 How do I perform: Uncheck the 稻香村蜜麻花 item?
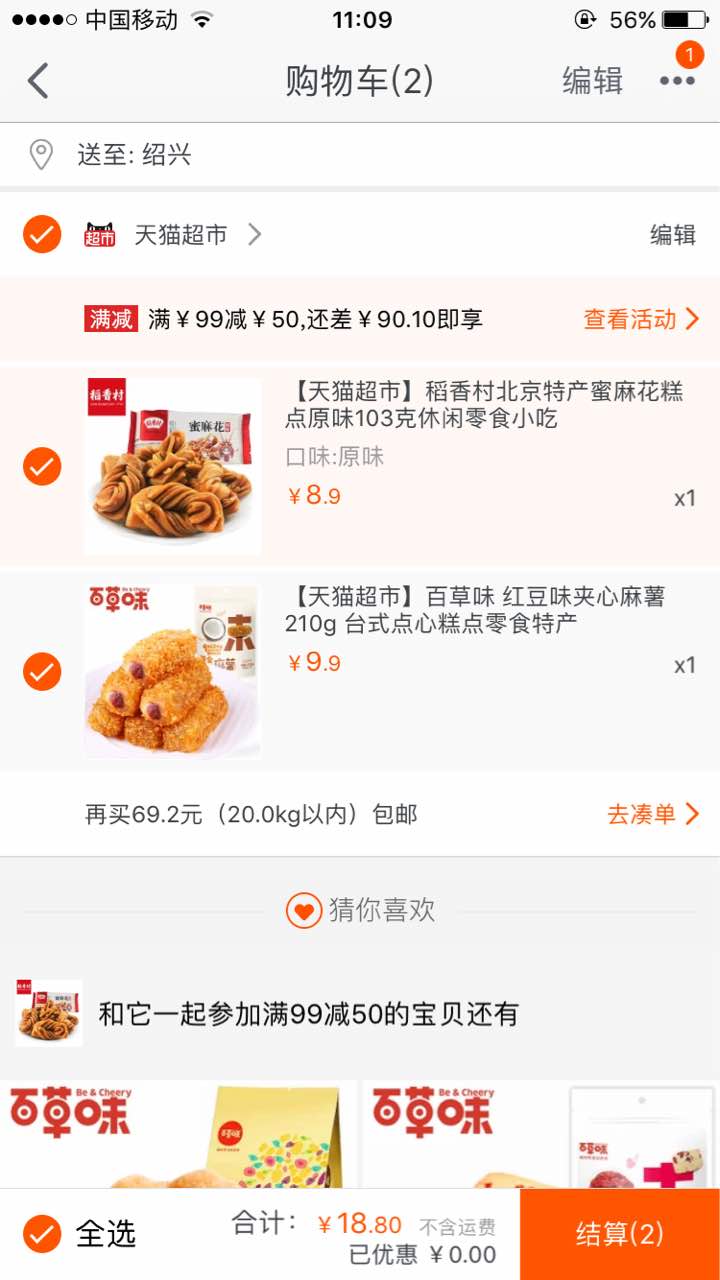pos(42,466)
